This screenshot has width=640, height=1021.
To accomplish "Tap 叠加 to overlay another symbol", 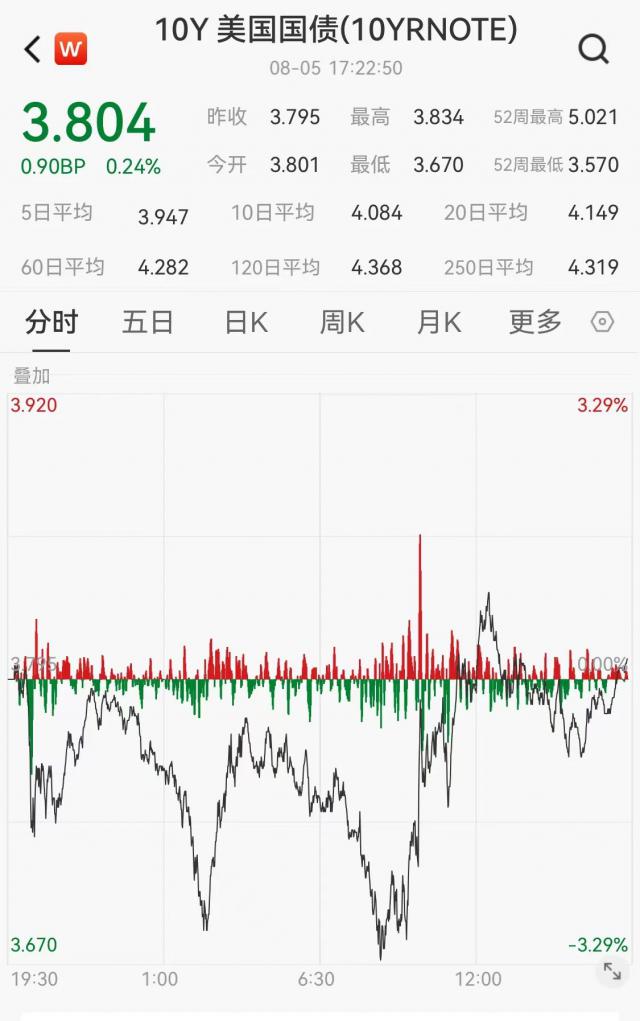I will click(x=31, y=376).
